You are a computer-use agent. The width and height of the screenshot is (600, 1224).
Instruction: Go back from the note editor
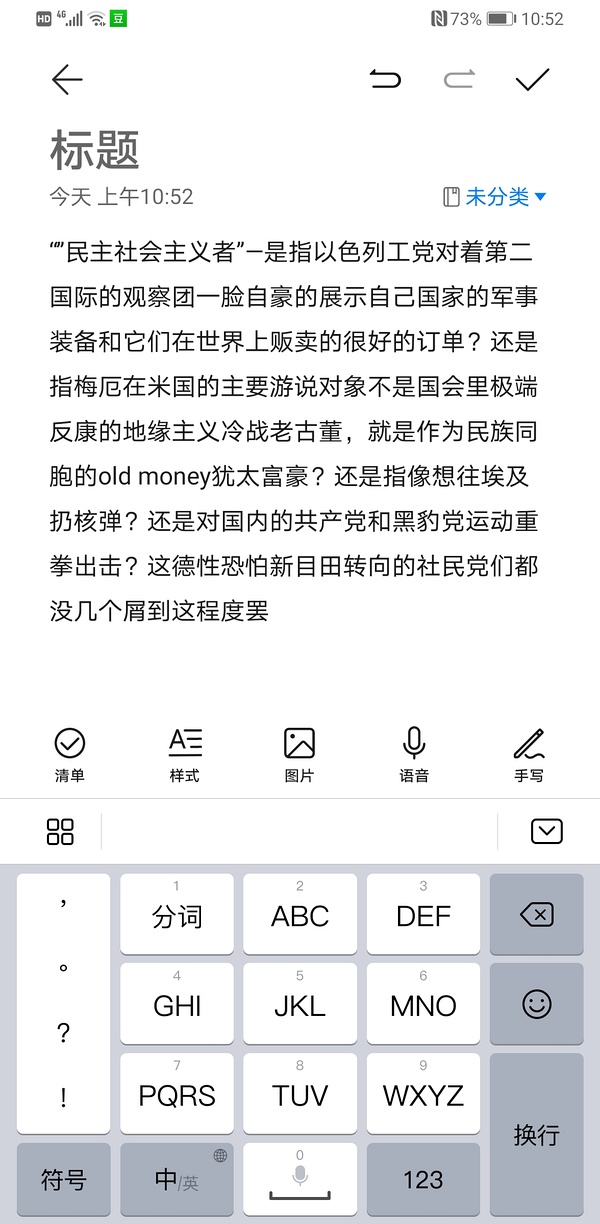point(67,80)
